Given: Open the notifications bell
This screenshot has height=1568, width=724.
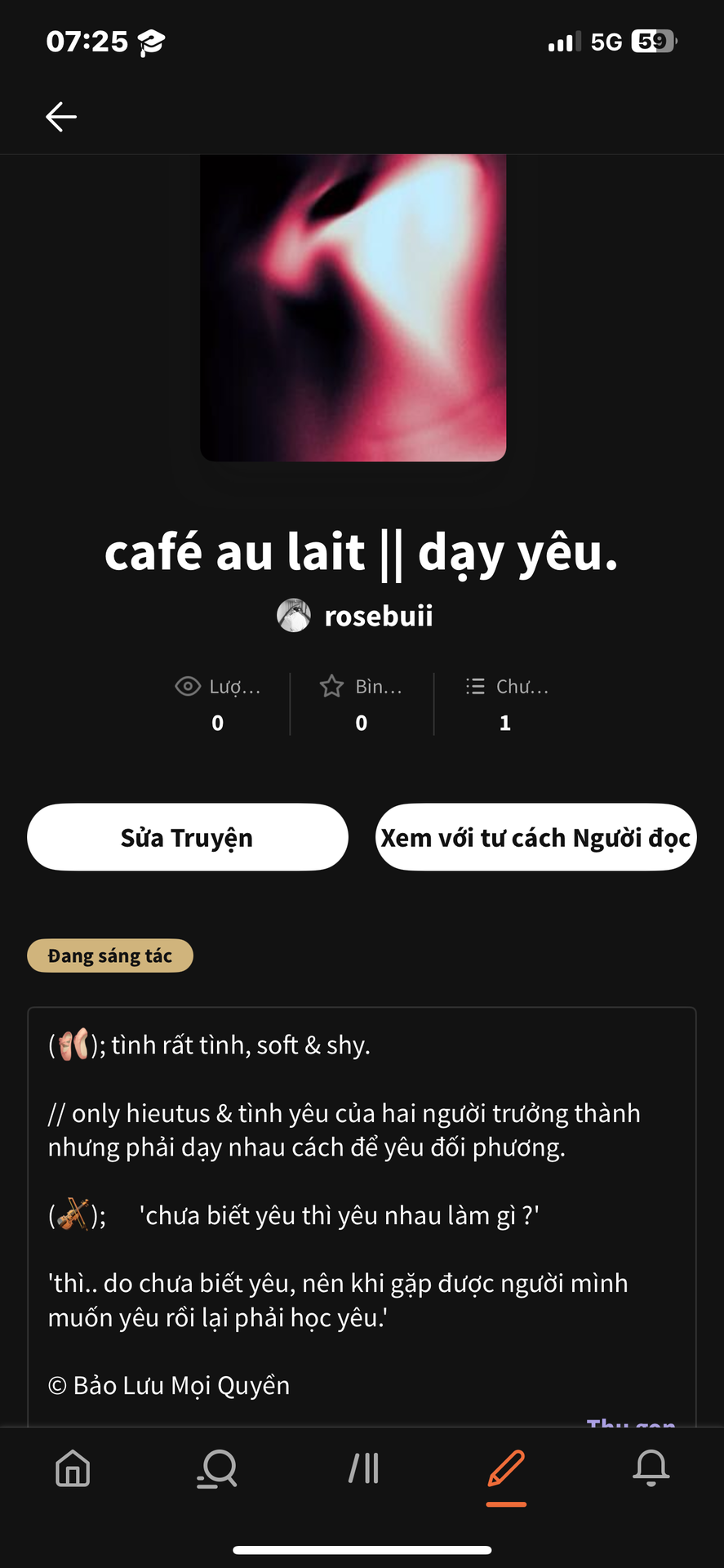Looking at the screenshot, I should [x=651, y=1468].
